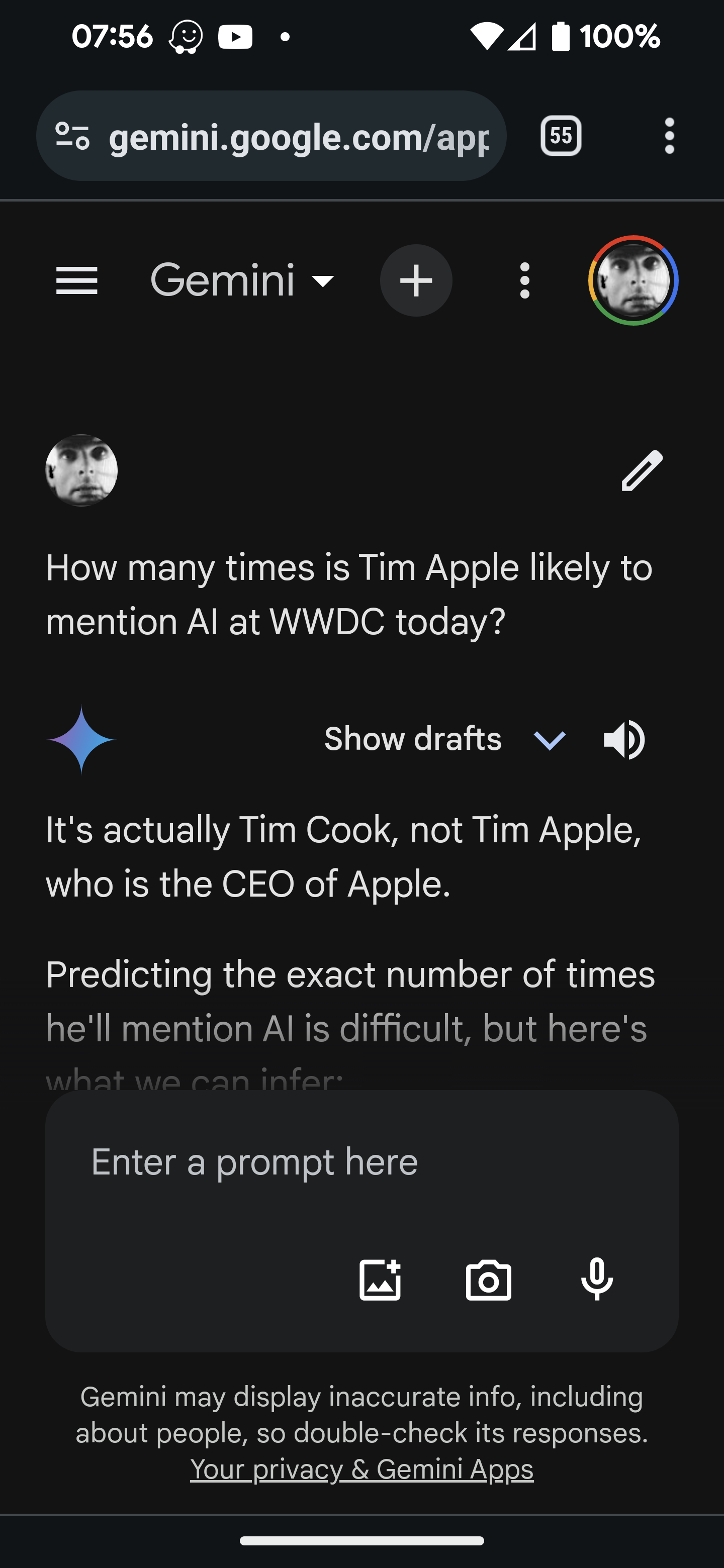This screenshot has height=1568, width=724.
Task: Open the camera to take a photo
Action: [488, 1280]
